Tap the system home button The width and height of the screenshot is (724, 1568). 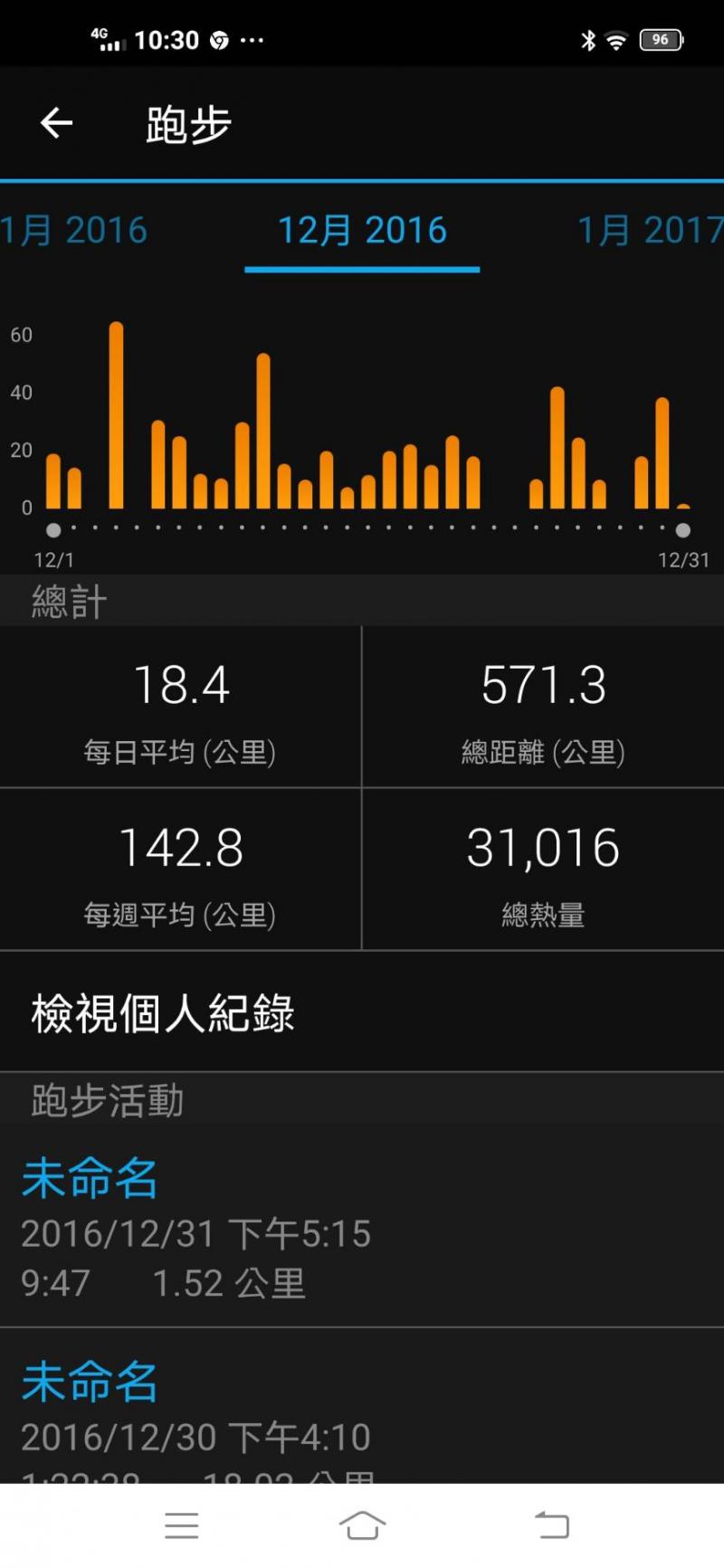click(x=362, y=1525)
